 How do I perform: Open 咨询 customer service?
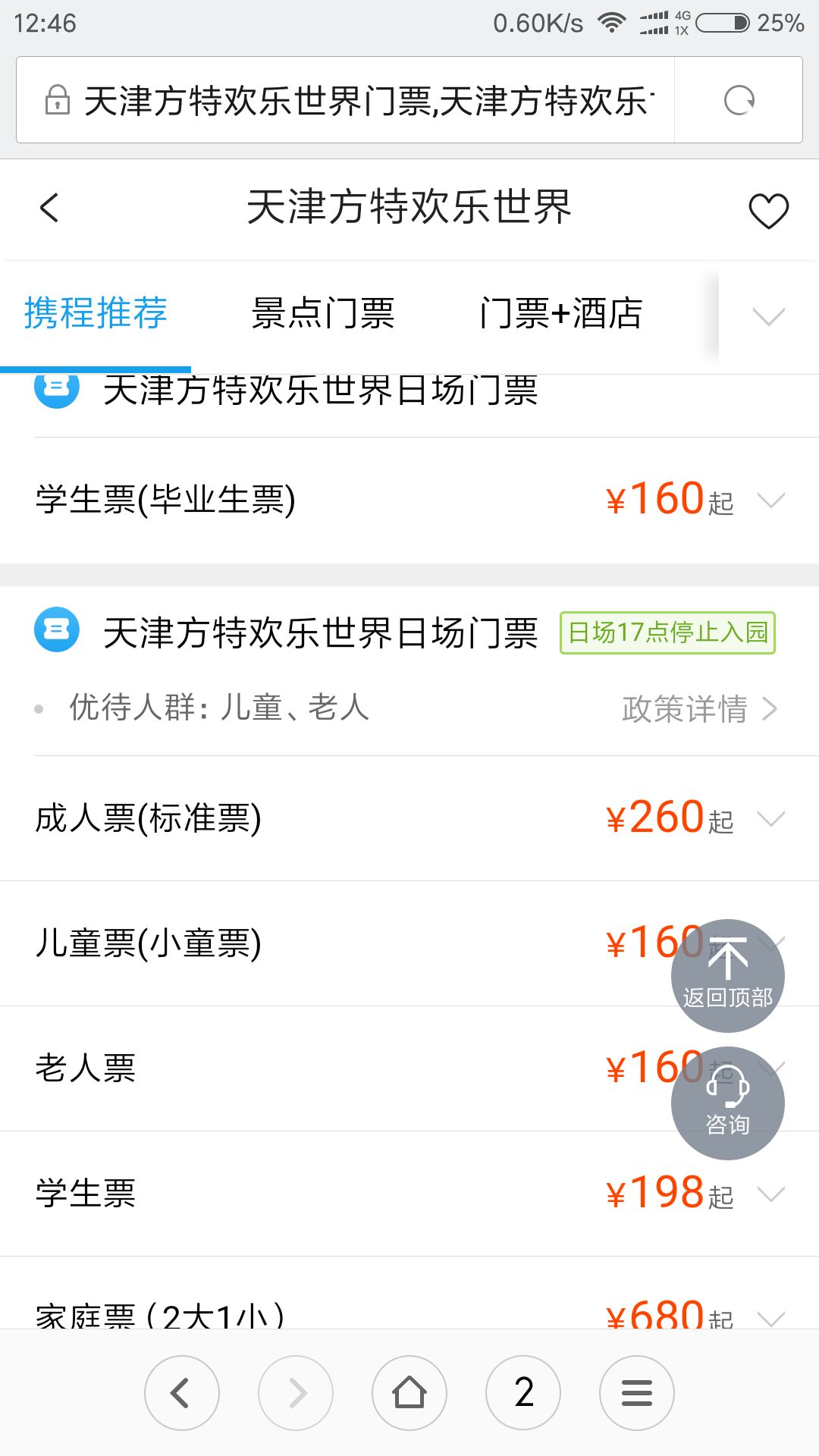728,1103
